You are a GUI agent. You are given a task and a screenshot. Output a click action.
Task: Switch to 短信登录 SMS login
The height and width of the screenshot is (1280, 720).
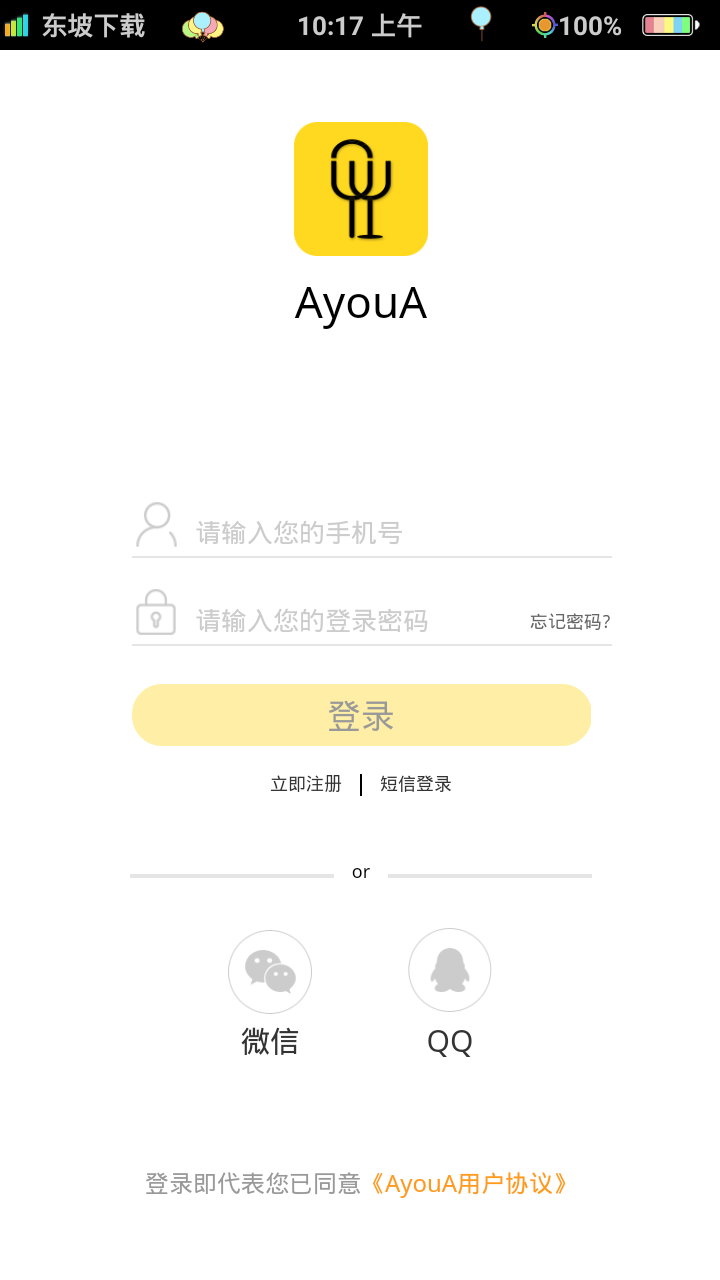(416, 784)
